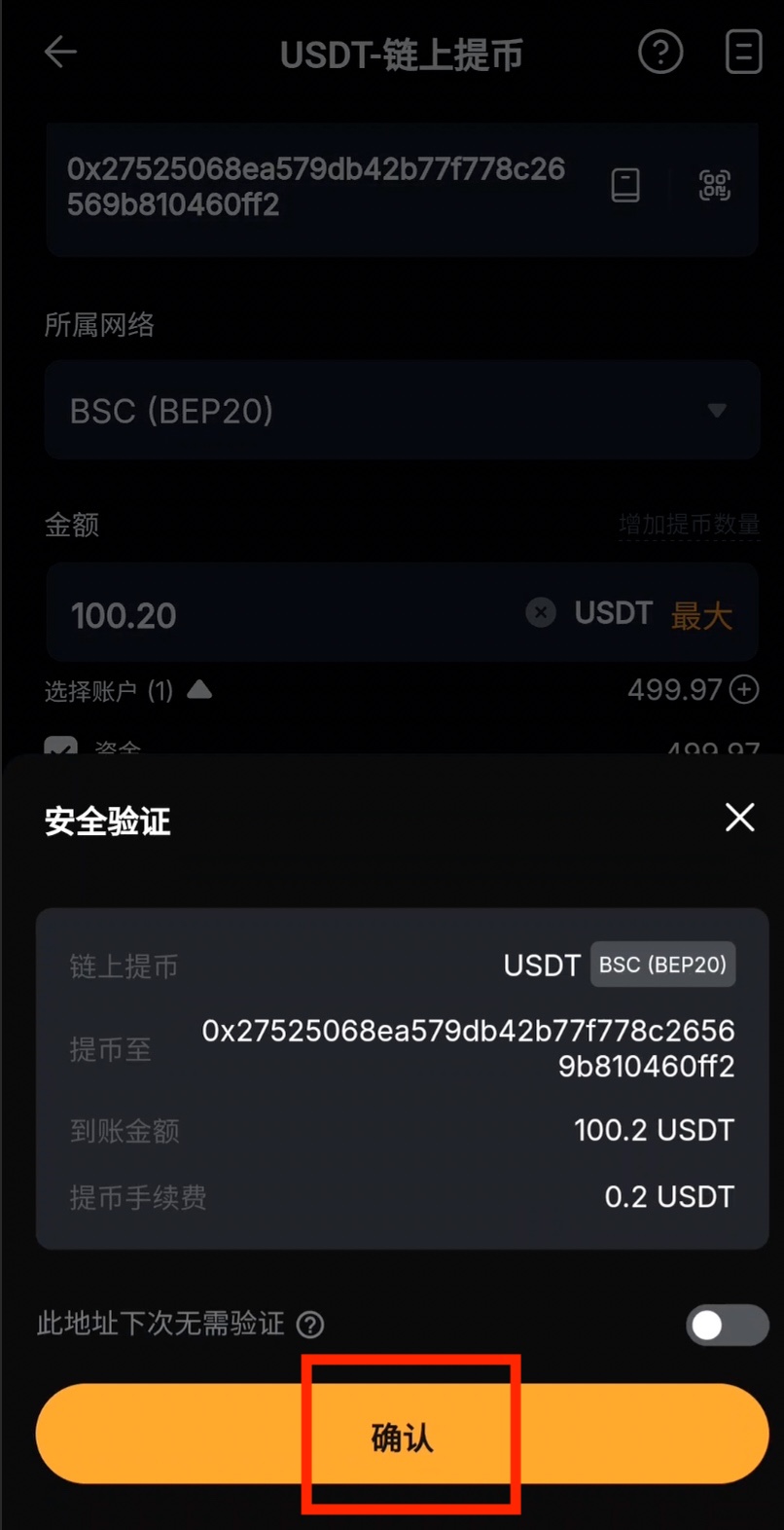Viewport: 784px width, 1530px height.
Task: Tap the QR code scan icon
Action: (715, 186)
